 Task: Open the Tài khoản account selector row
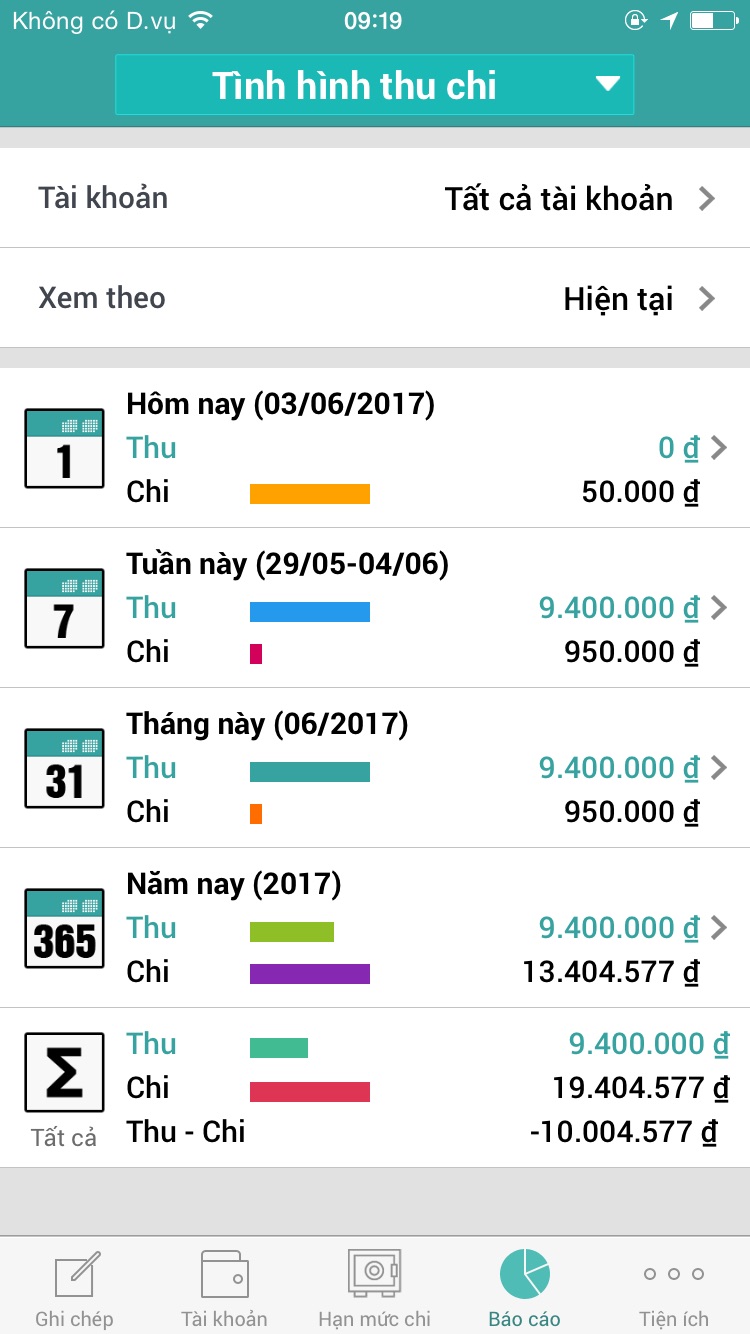375,198
